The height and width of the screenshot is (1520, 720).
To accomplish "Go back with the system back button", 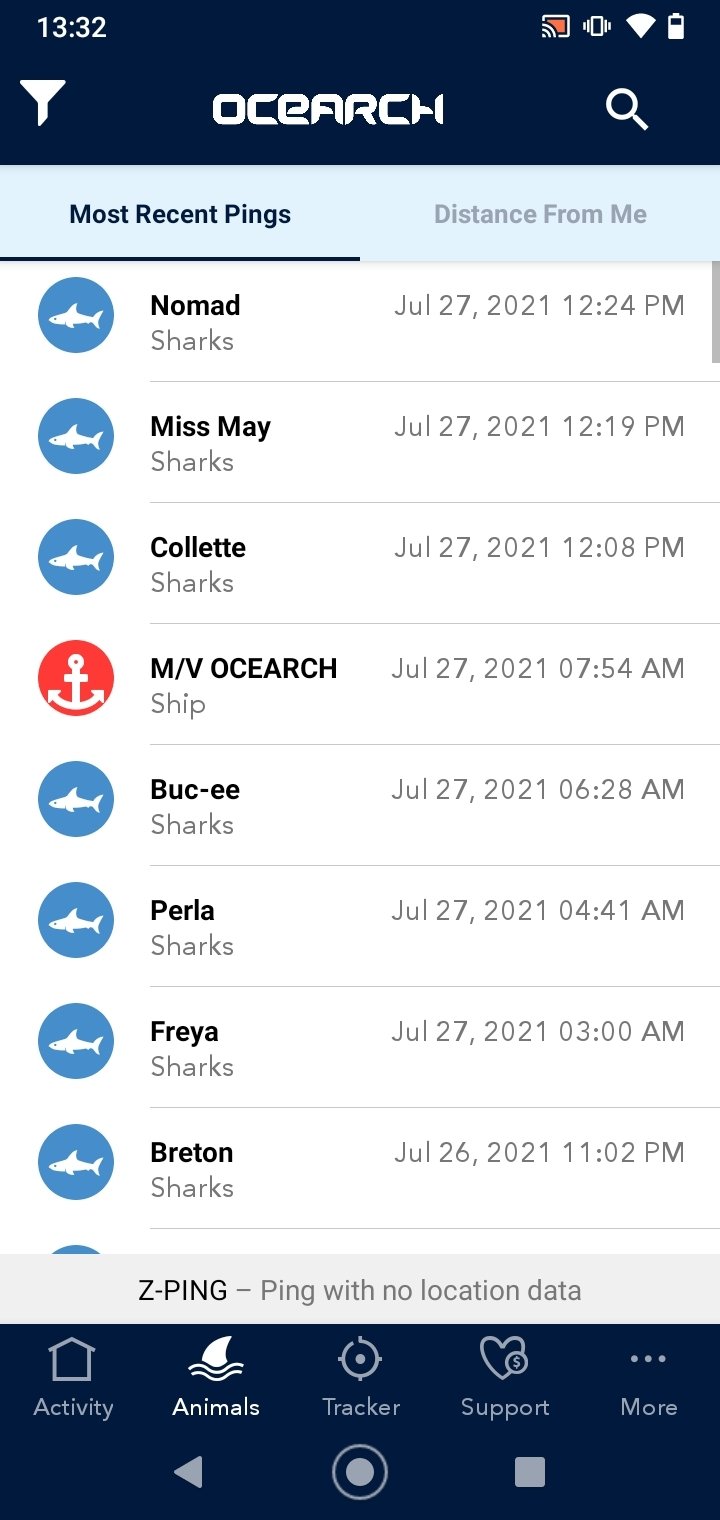I will [188, 1472].
